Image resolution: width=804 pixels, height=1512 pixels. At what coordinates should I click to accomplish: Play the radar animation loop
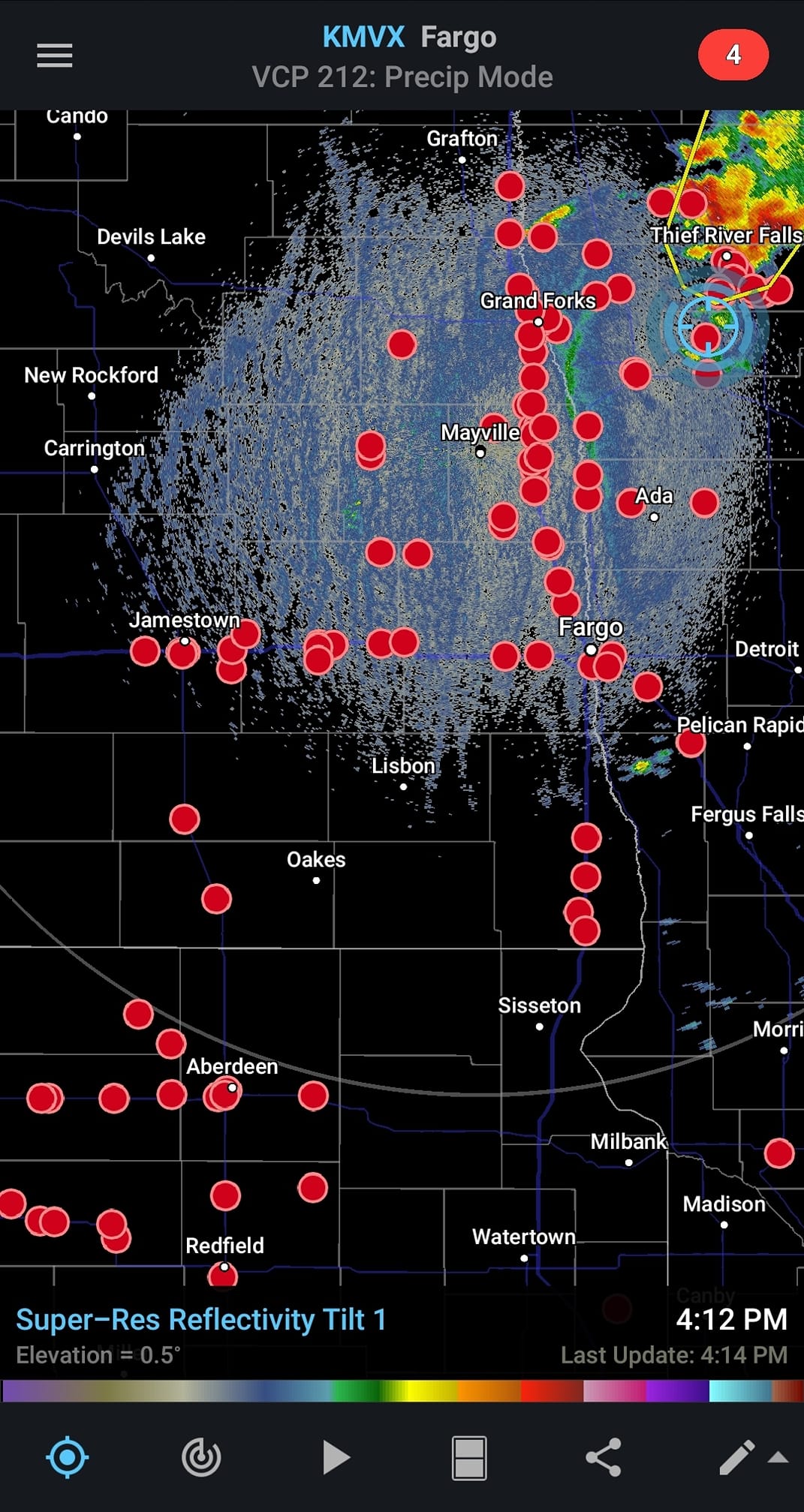pyautogui.click(x=336, y=1458)
